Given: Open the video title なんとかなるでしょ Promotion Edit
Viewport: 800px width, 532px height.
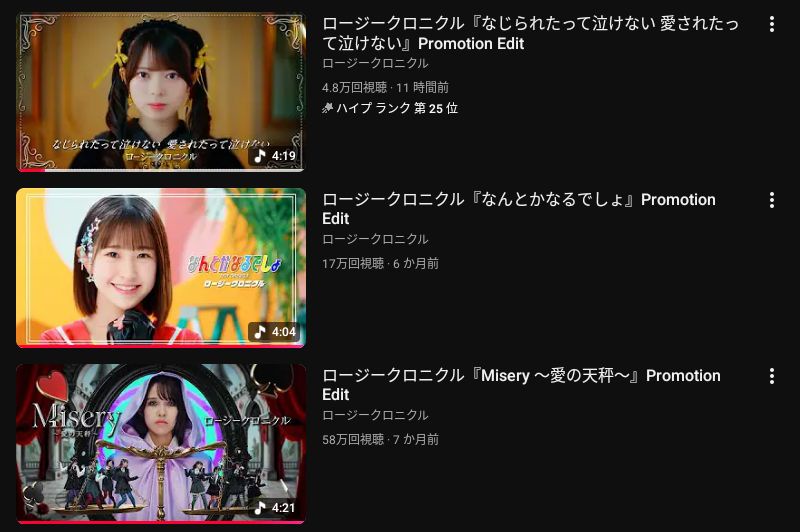Looking at the screenshot, I should 518,209.
